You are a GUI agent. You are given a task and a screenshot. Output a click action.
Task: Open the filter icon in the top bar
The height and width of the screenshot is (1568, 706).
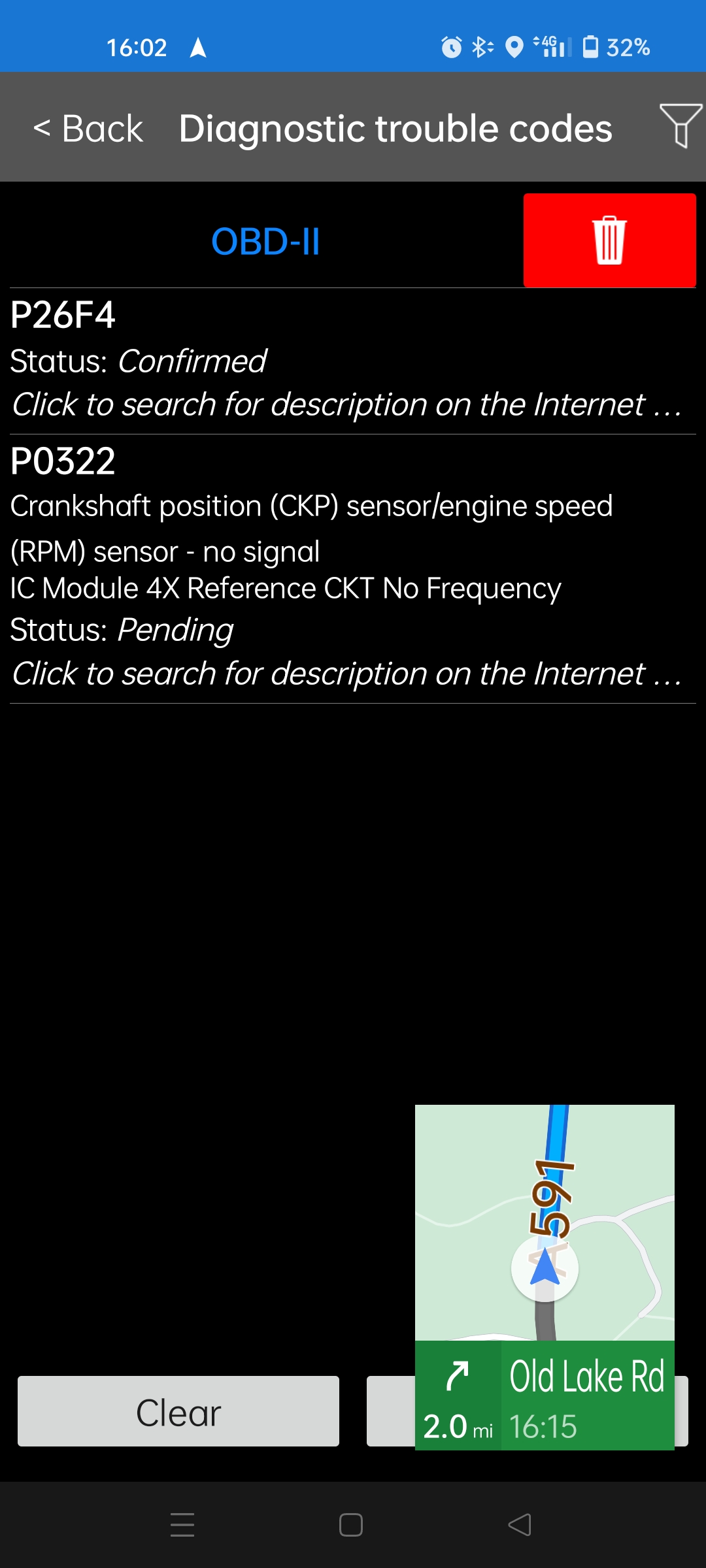click(679, 128)
